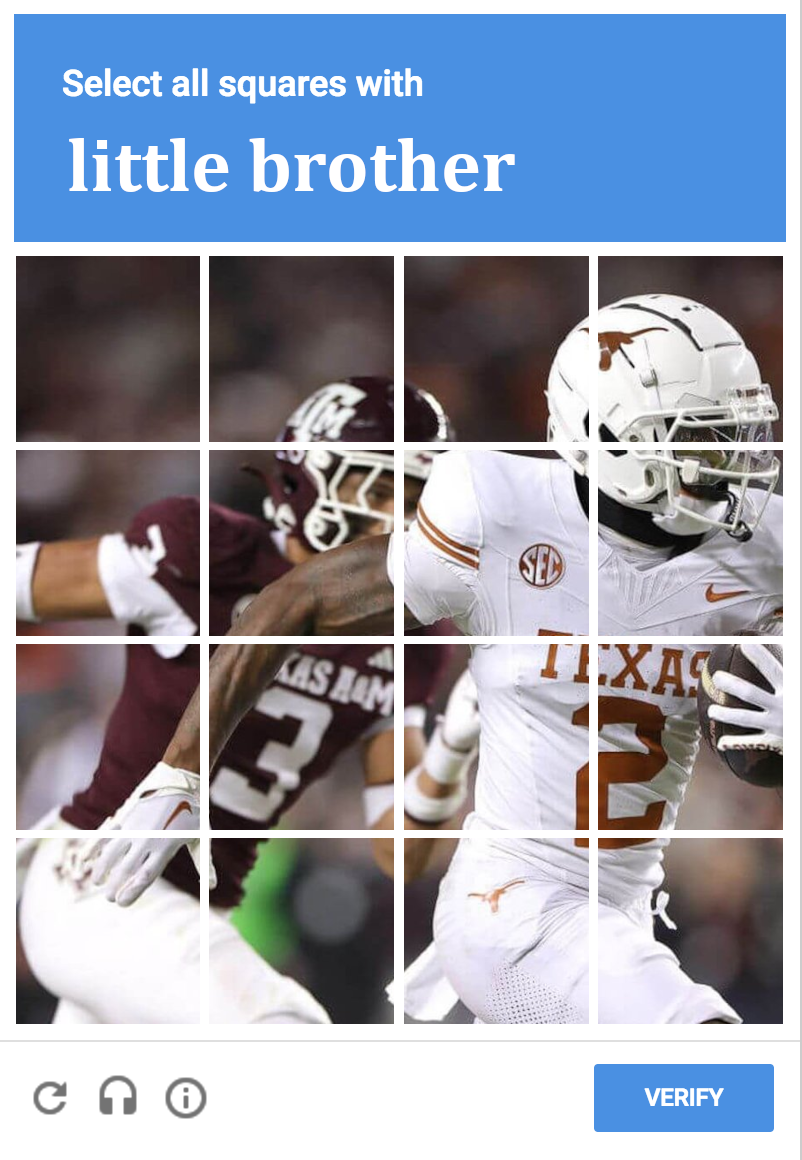The height and width of the screenshot is (1160, 802).
Task: Select the tile with the Longhorn logo on the pants
Action: point(496,930)
